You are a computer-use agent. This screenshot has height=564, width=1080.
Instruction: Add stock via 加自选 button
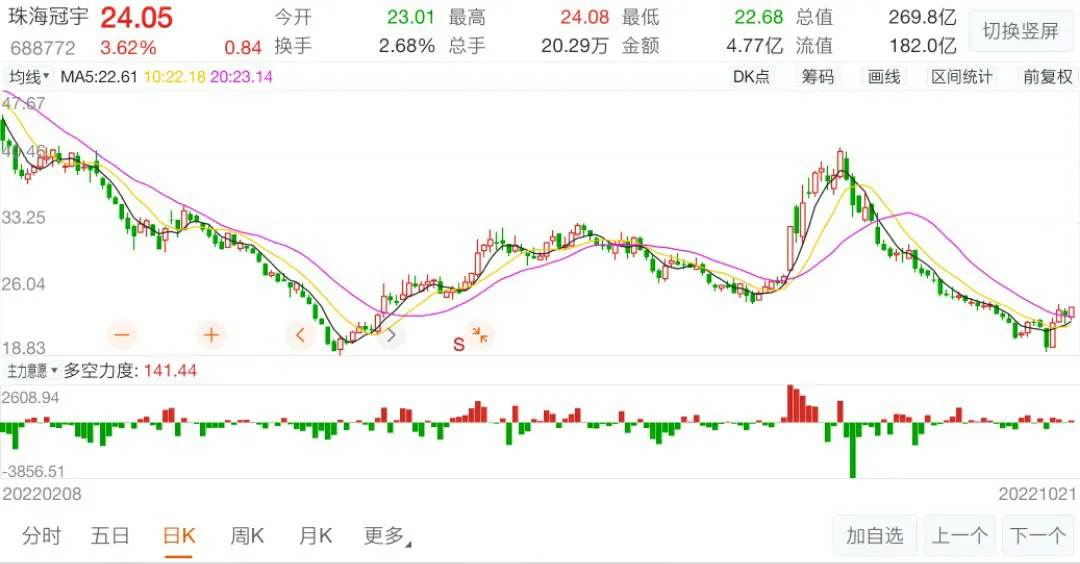[x=875, y=536]
